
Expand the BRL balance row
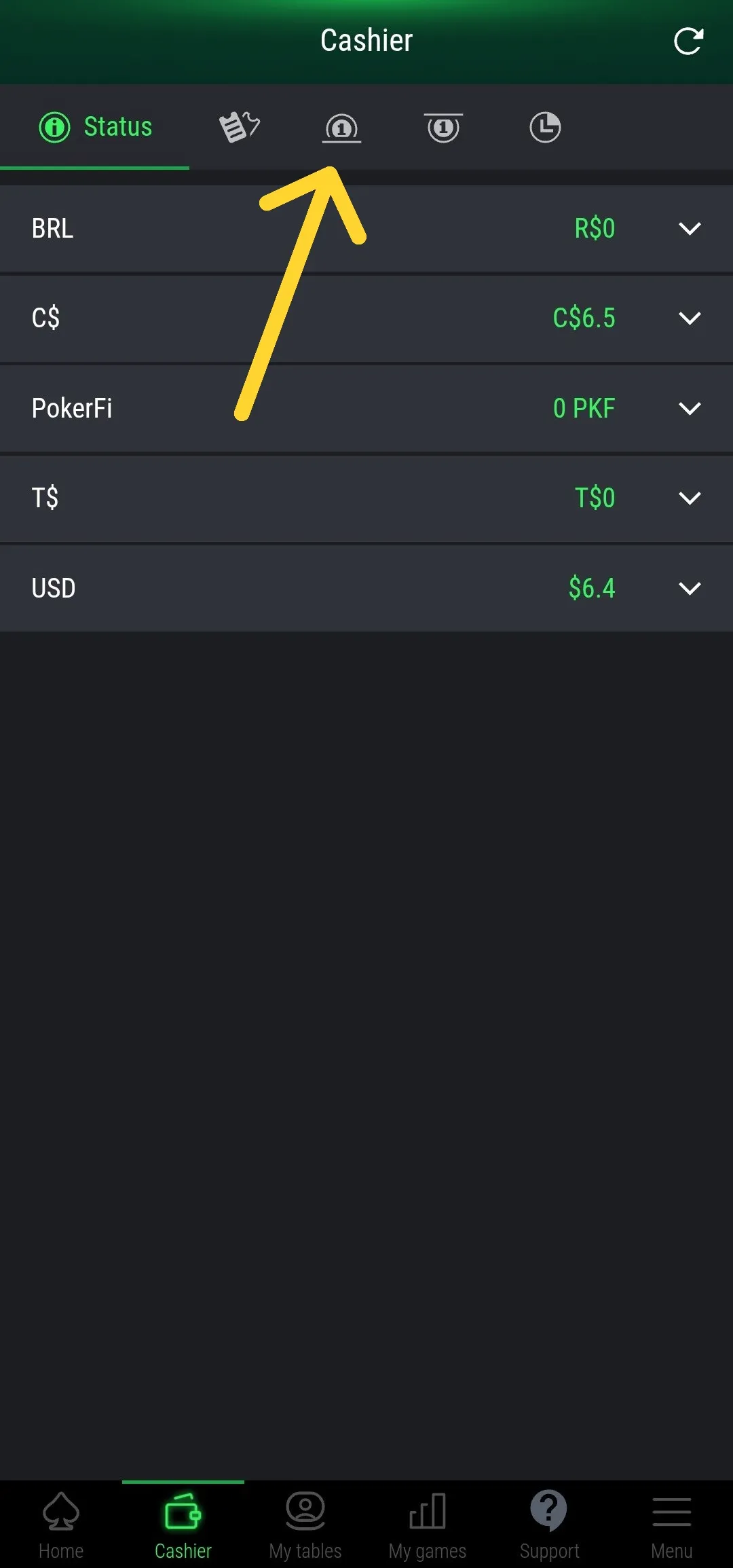tap(690, 228)
